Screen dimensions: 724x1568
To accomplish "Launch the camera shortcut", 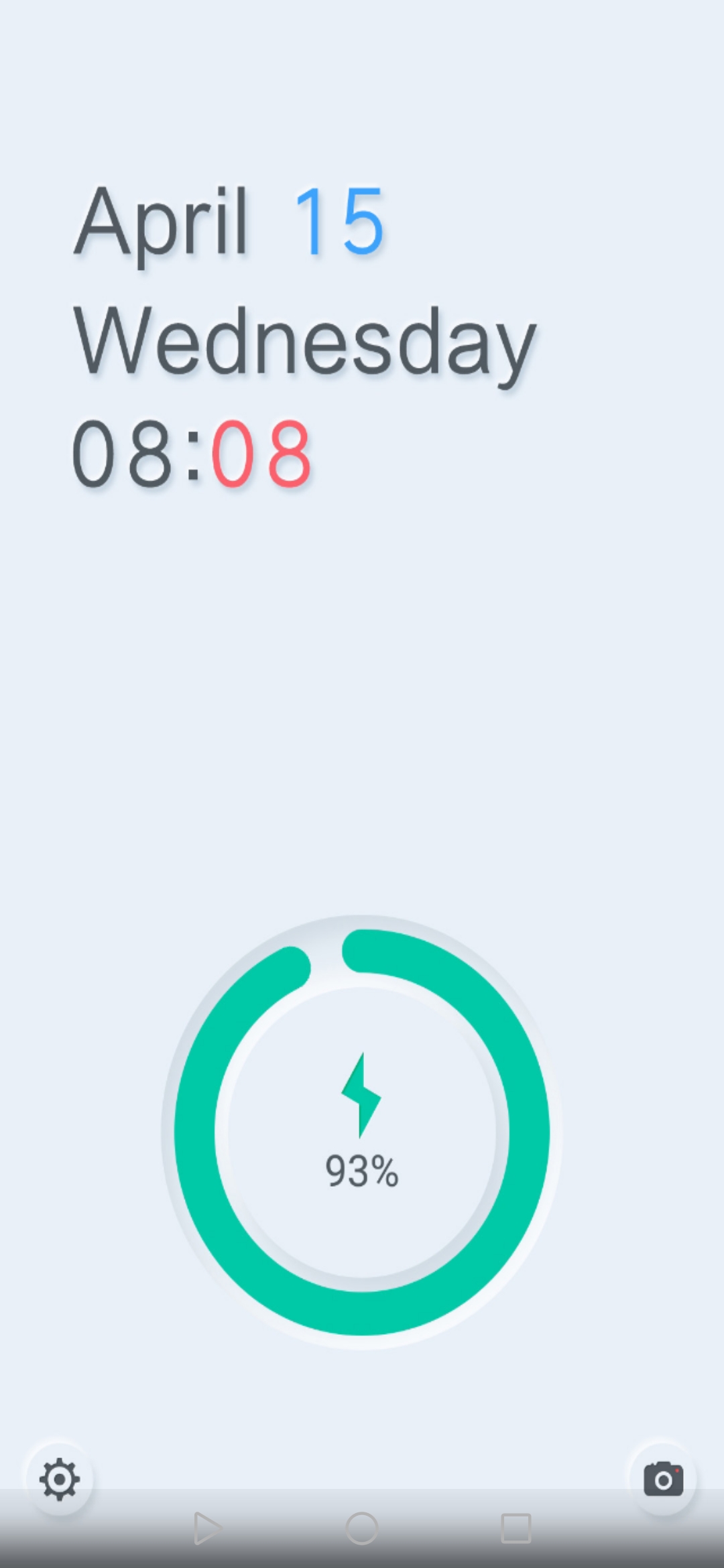I will coord(663,1479).
